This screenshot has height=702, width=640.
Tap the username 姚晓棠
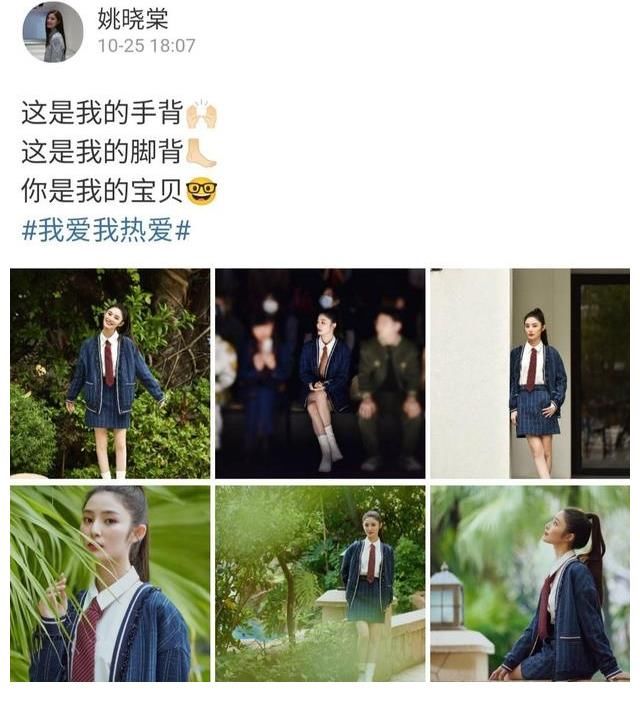[x=133, y=19]
